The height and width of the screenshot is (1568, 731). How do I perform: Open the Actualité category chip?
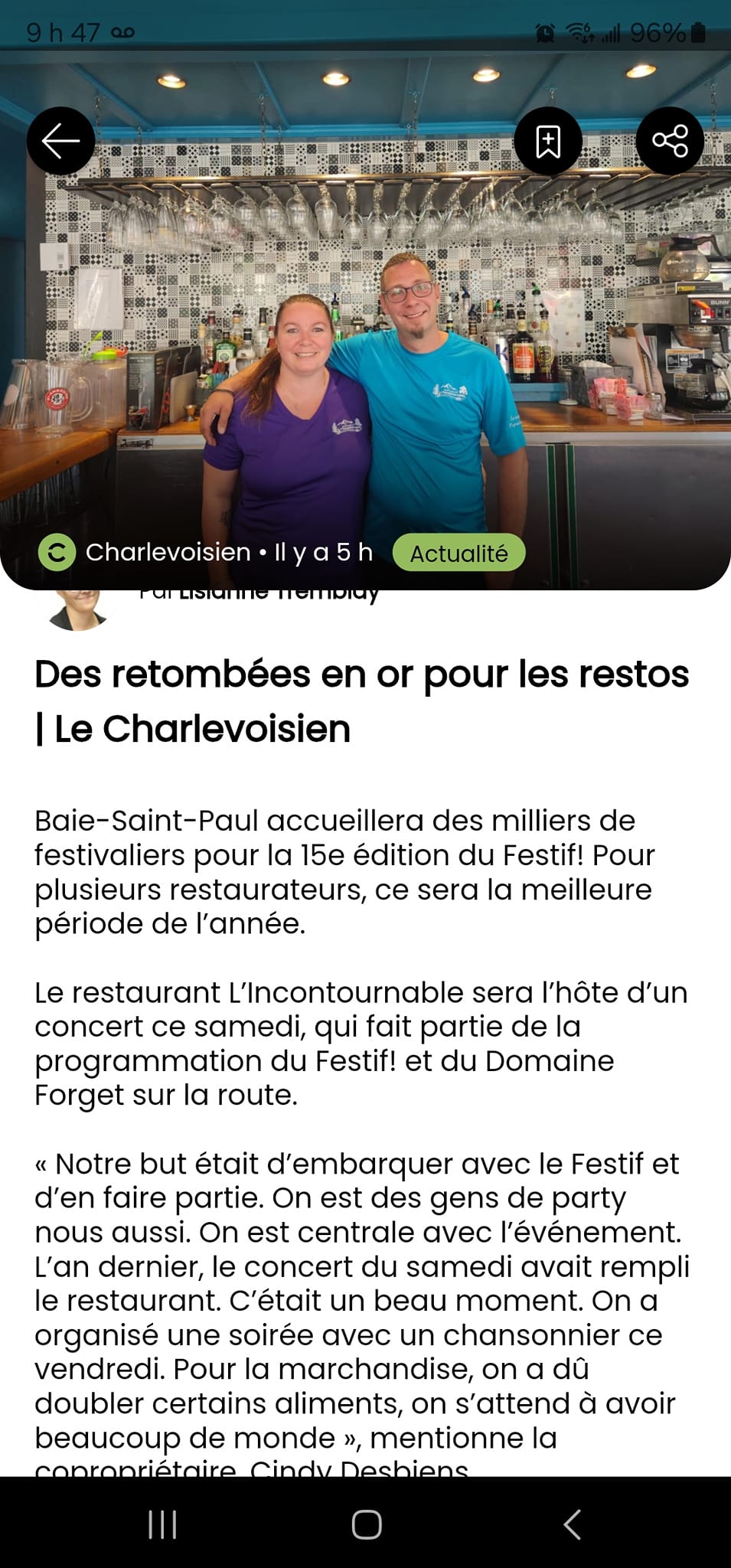pyautogui.click(x=459, y=553)
